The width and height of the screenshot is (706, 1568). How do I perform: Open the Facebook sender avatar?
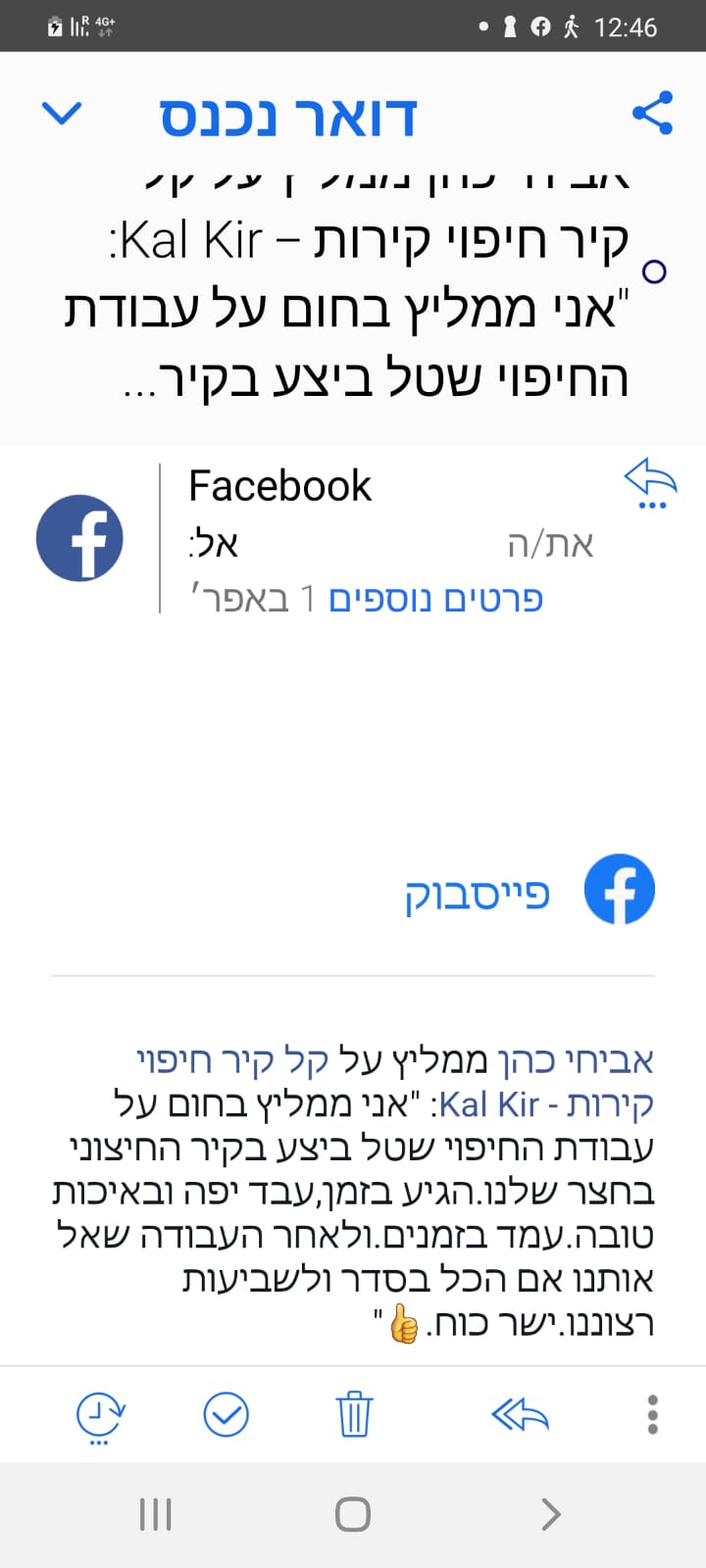pos(79,538)
